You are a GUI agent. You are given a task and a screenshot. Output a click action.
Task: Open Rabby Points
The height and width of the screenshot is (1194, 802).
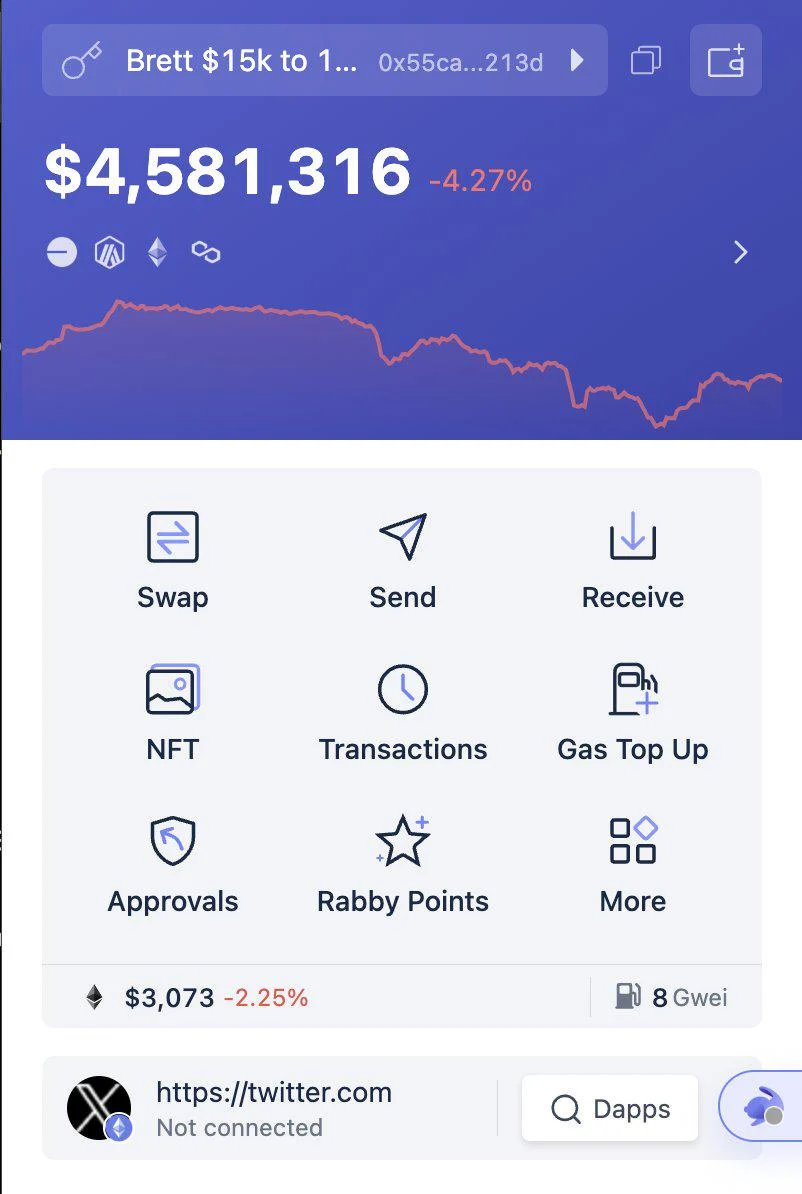402,840
